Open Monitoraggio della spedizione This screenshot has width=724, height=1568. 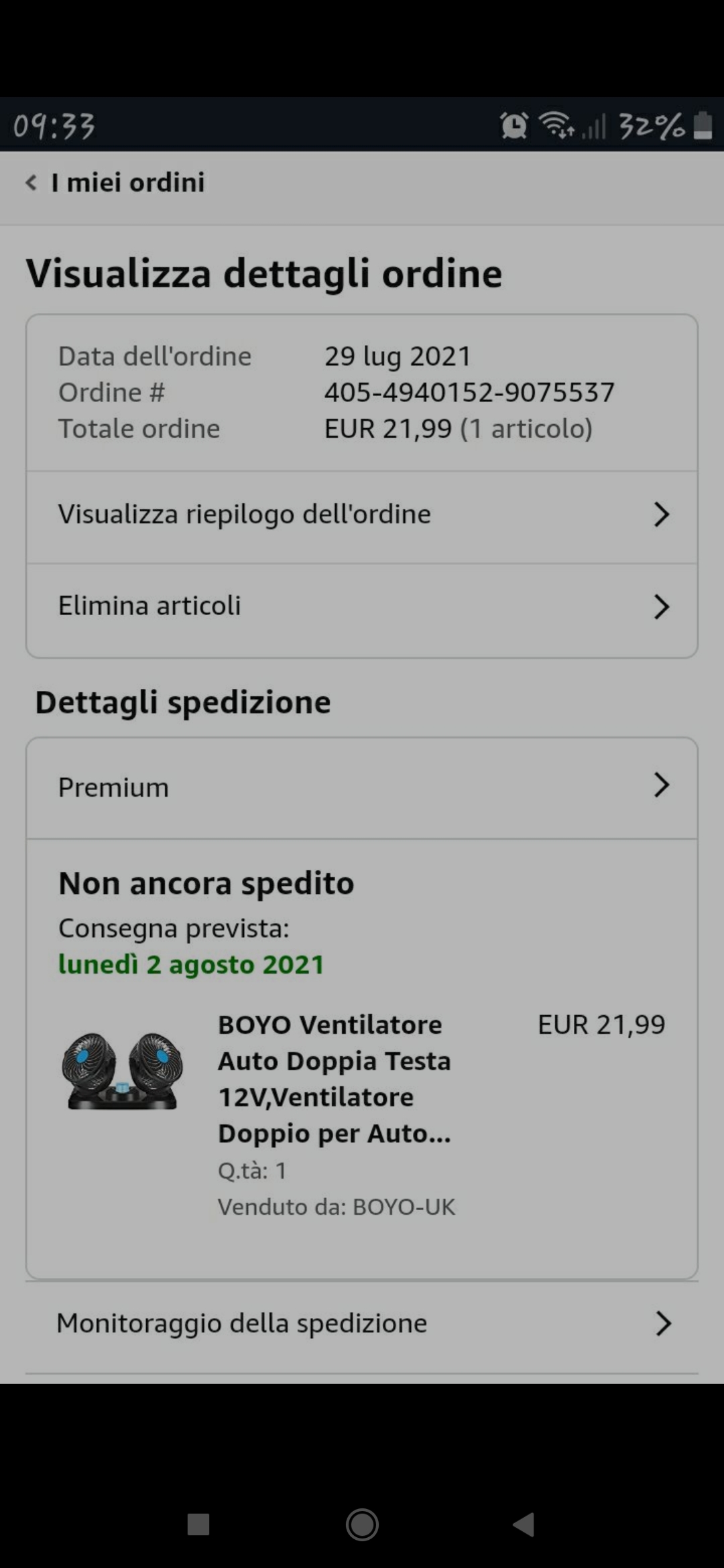tap(362, 1323)
